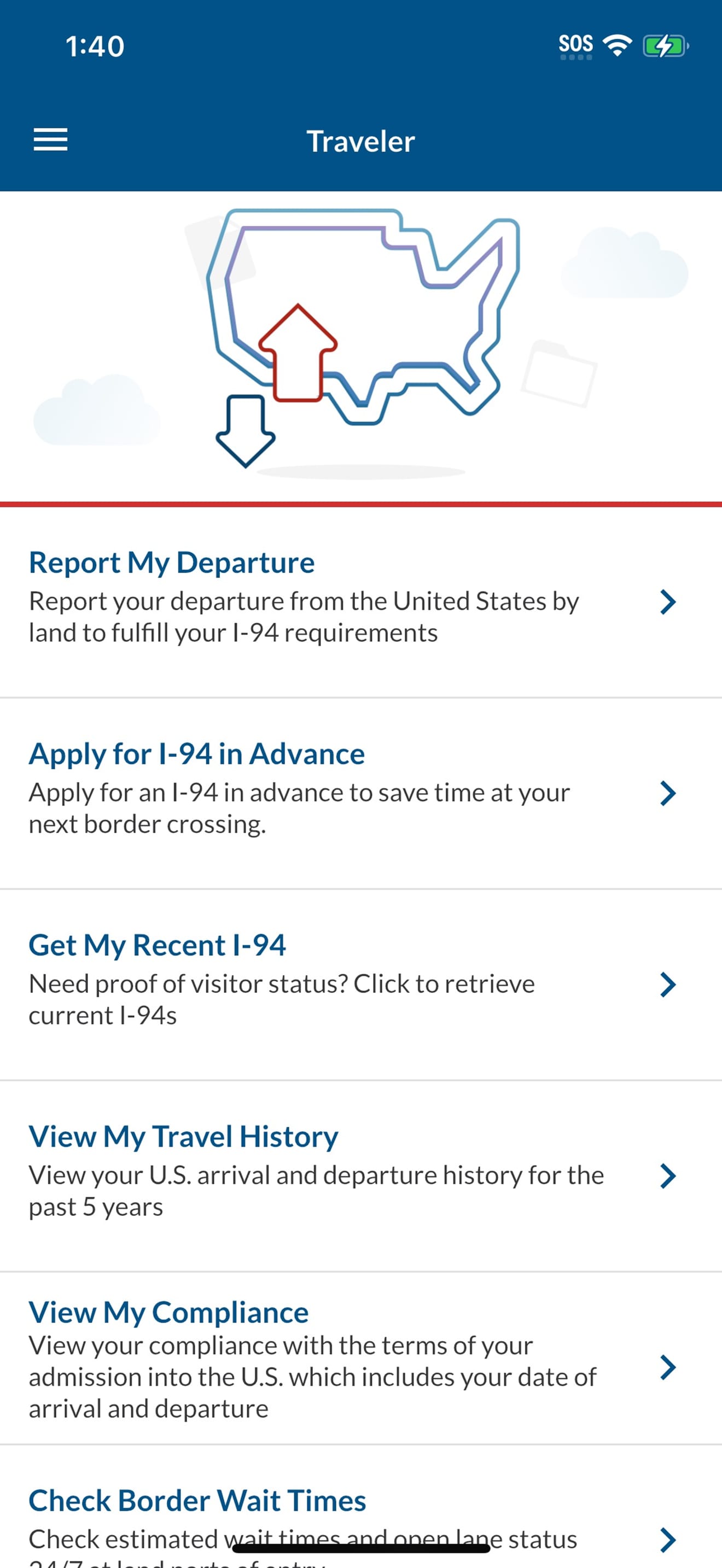Expand the Get My Recent I-94 chevron

point(668,984)
